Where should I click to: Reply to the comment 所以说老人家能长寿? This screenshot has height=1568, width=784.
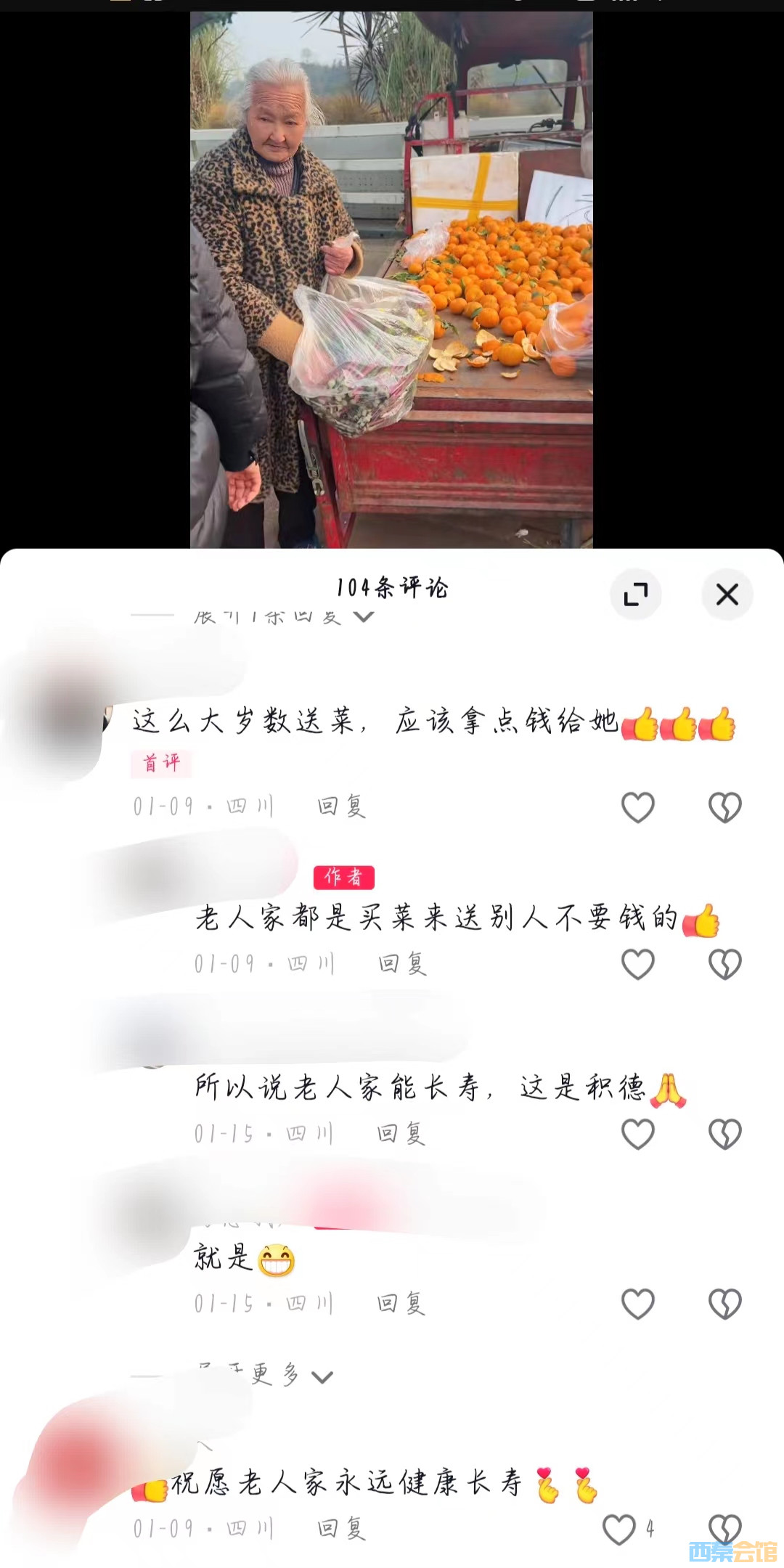[401, 1133]
